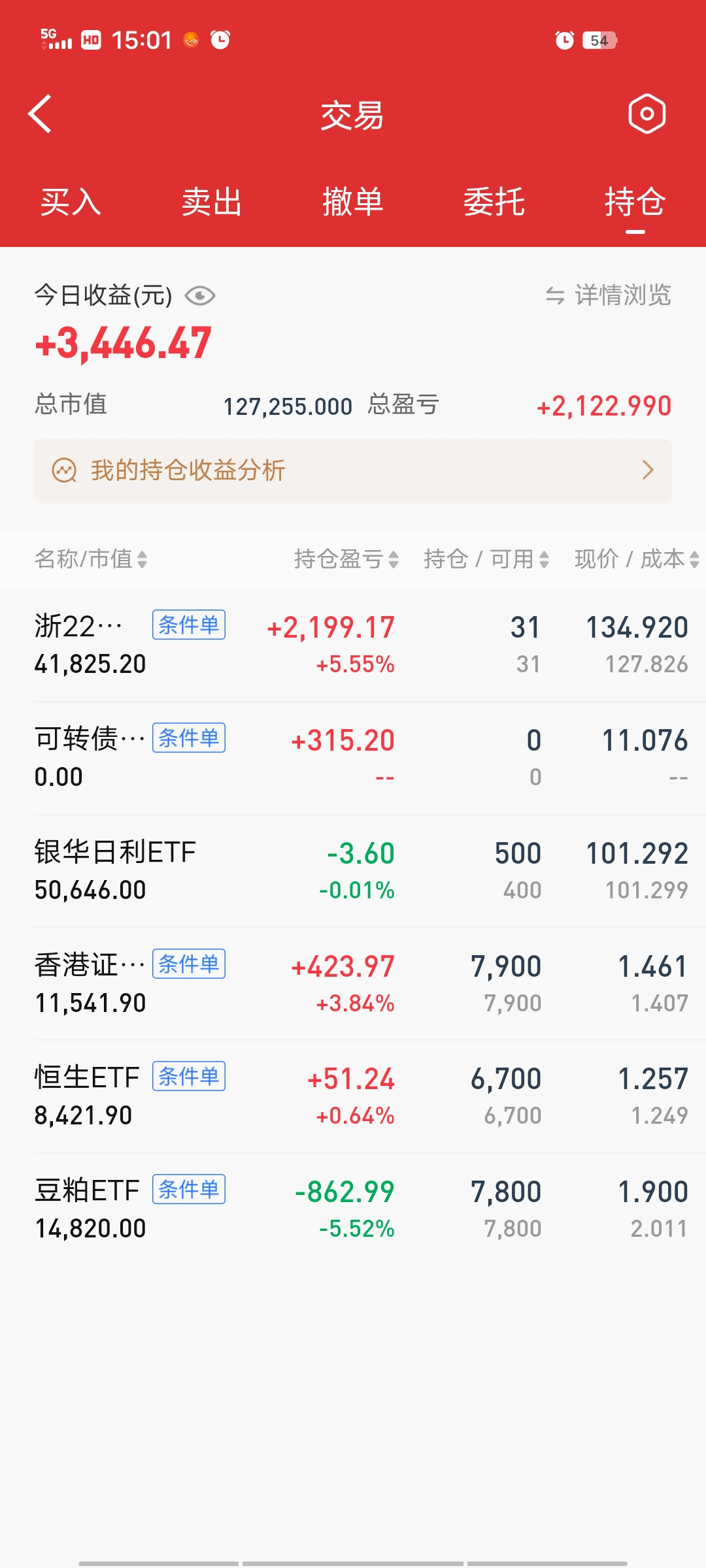Sort by 现价 / 成本 column

coord(637,559)
